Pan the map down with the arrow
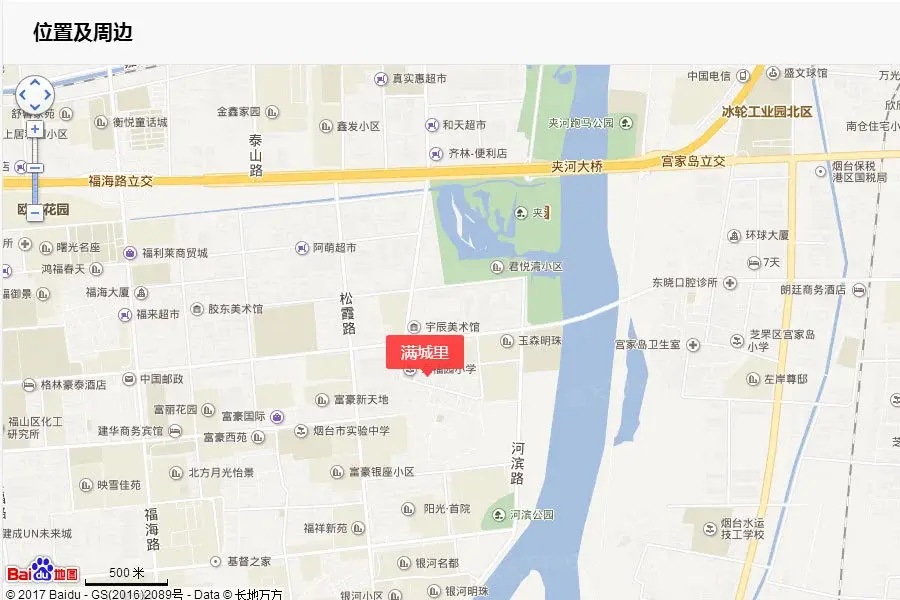 coord(35,106)
